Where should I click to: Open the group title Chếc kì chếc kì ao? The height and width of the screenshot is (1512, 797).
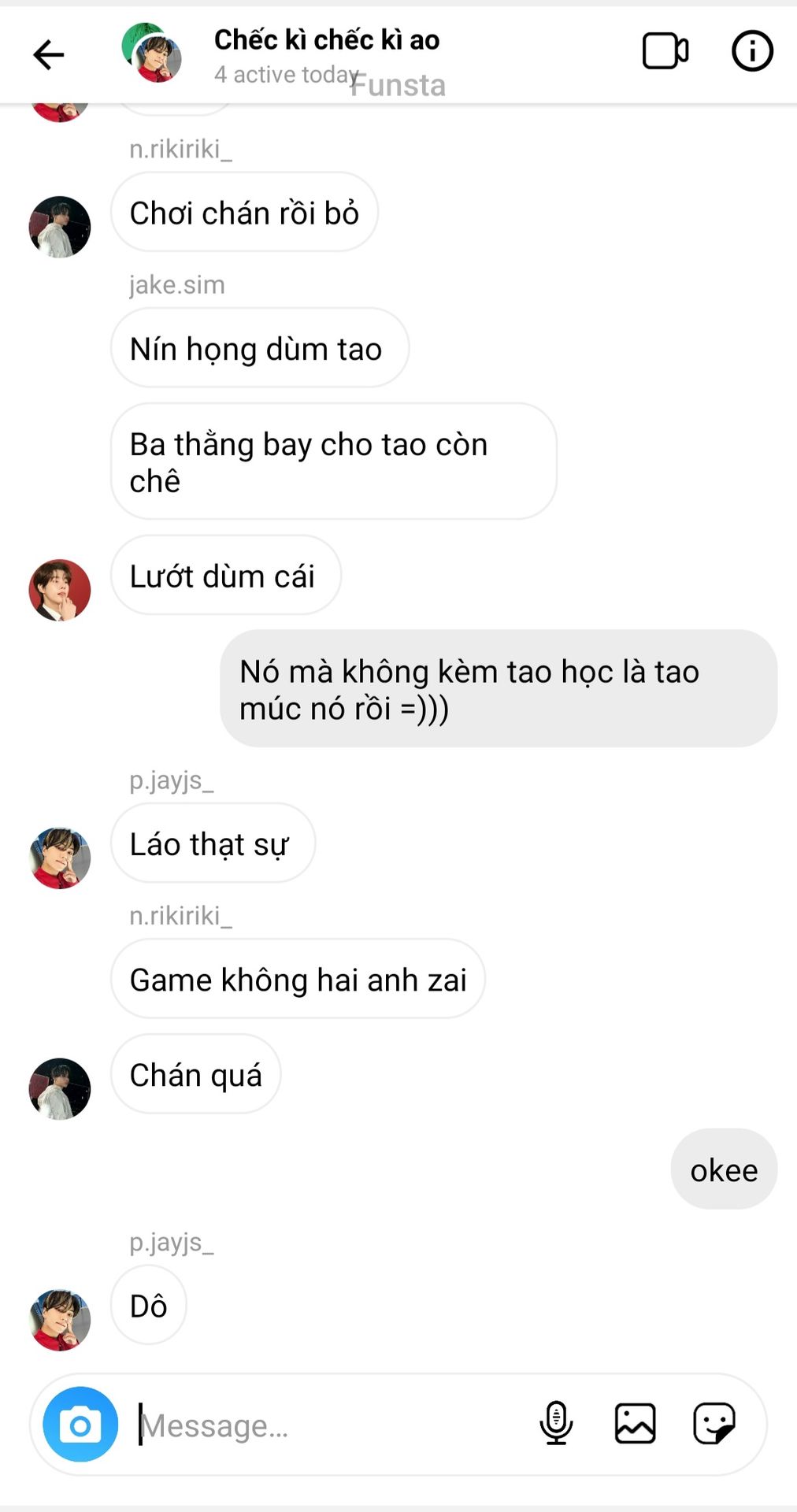pos(326,39)
